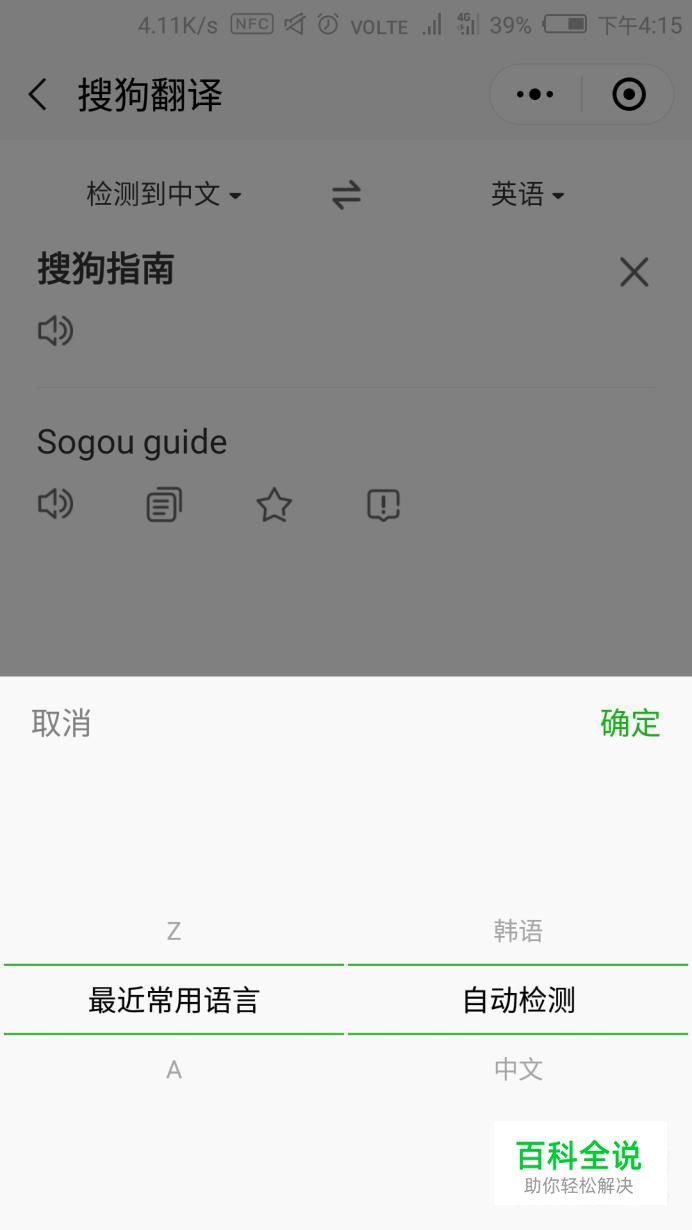Viewport: 692px width, 1230px height.
Task: Clear the input text 搜狗指南
Action: coord(634,272)
